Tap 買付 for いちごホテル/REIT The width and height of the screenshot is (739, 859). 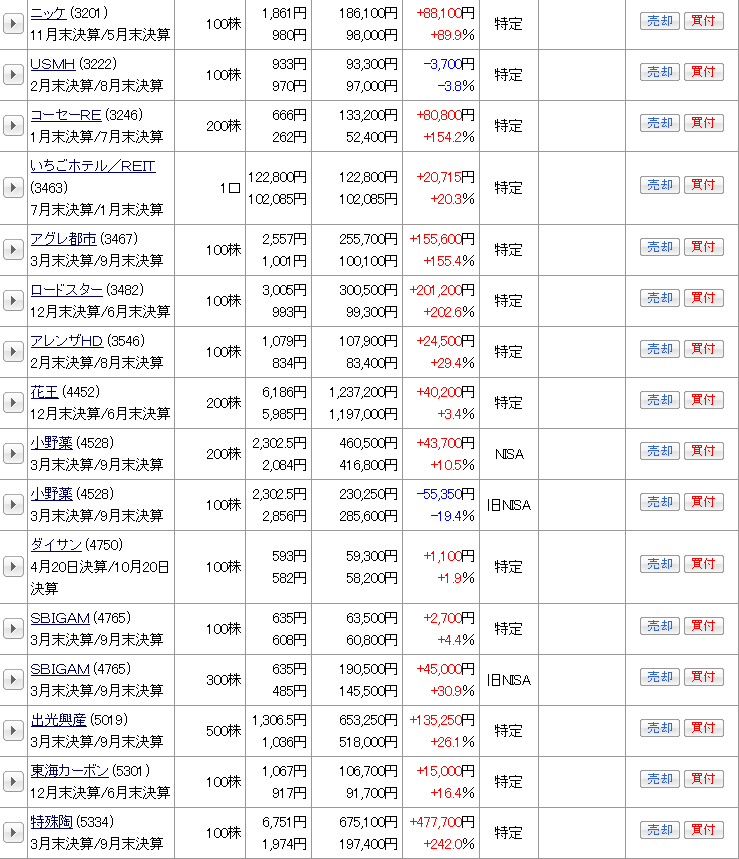[x=703, y=185]
